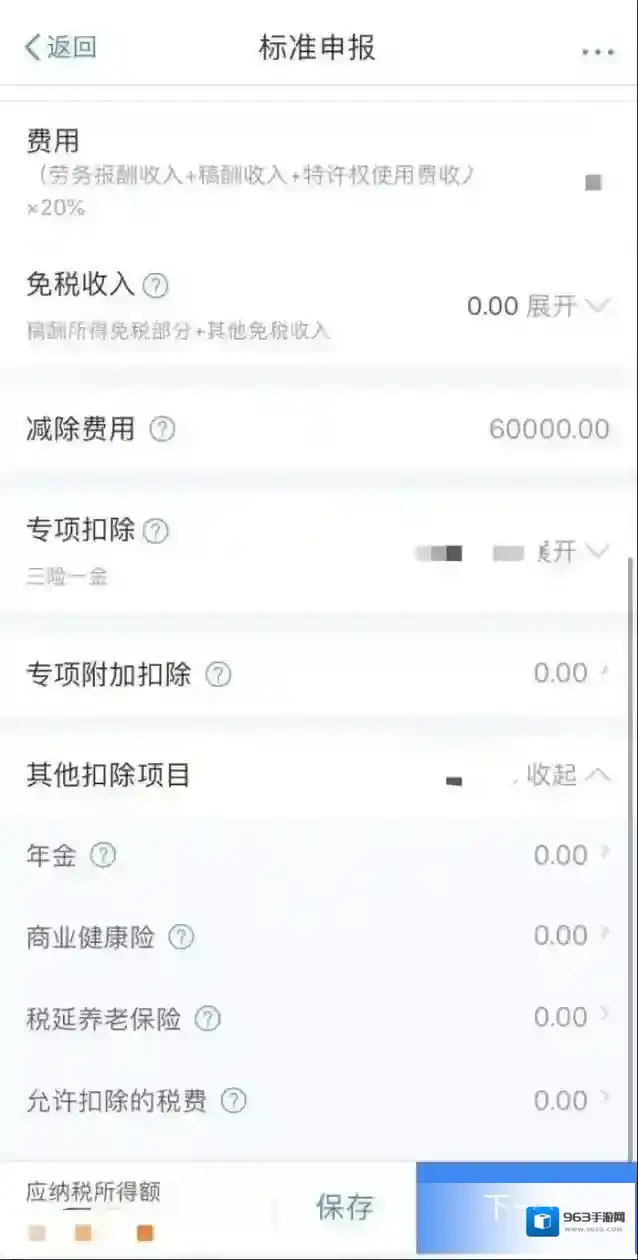Show help for 年金
This screenshot has width=638, height=1260.
point(103,856)
